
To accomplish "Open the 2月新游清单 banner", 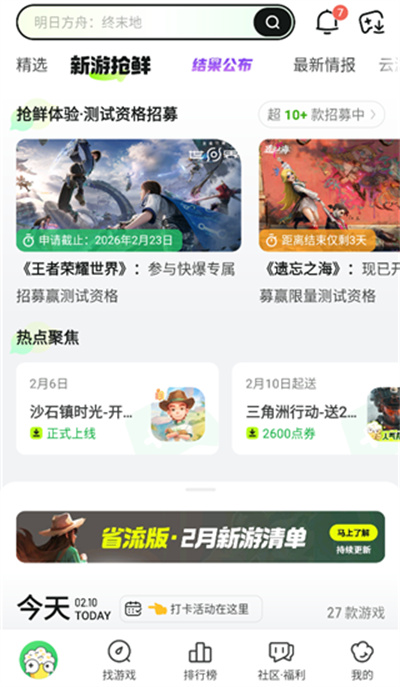I will [201, 537].
